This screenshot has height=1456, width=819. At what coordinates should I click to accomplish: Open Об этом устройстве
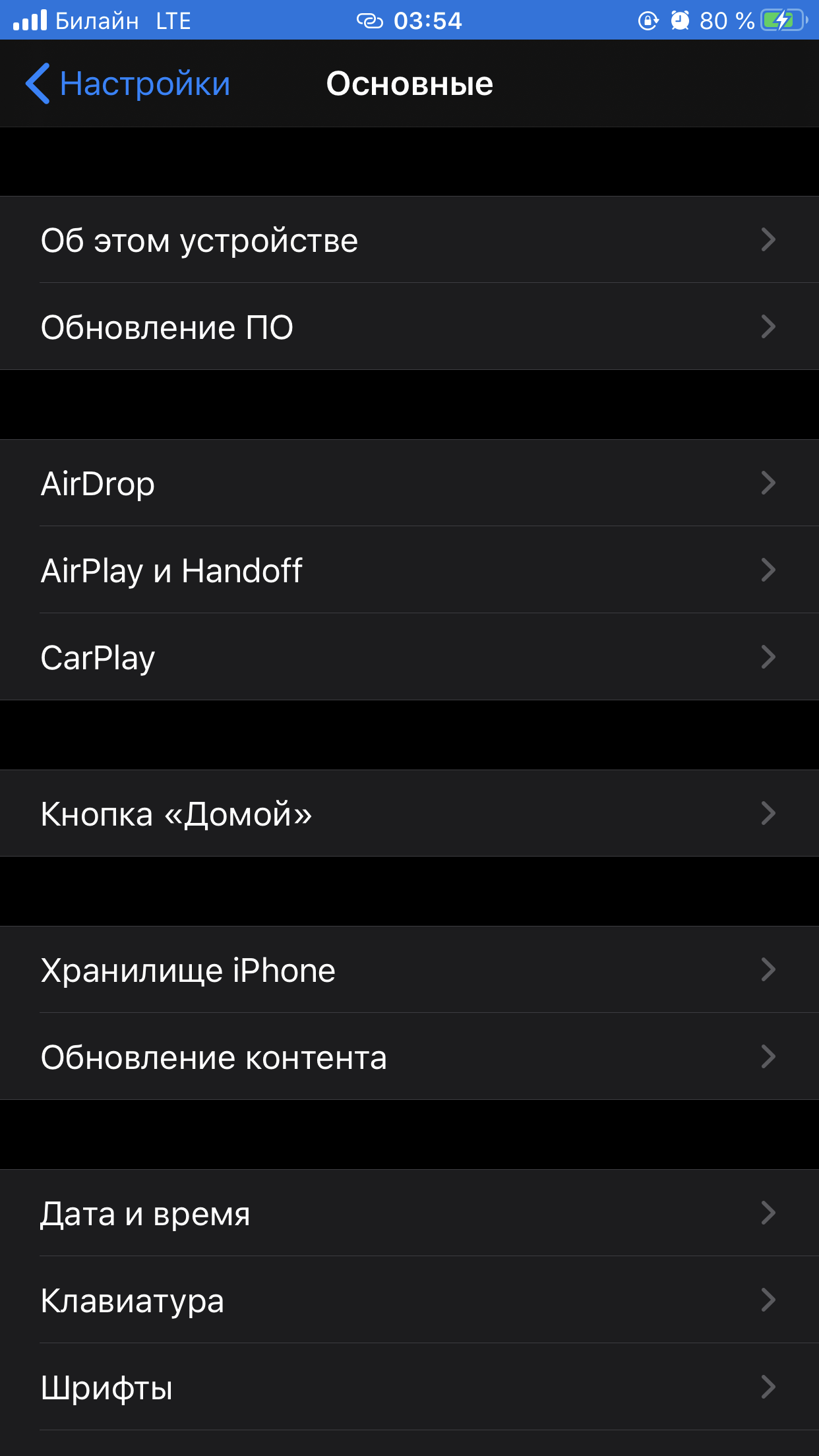(x=409, y=240)
